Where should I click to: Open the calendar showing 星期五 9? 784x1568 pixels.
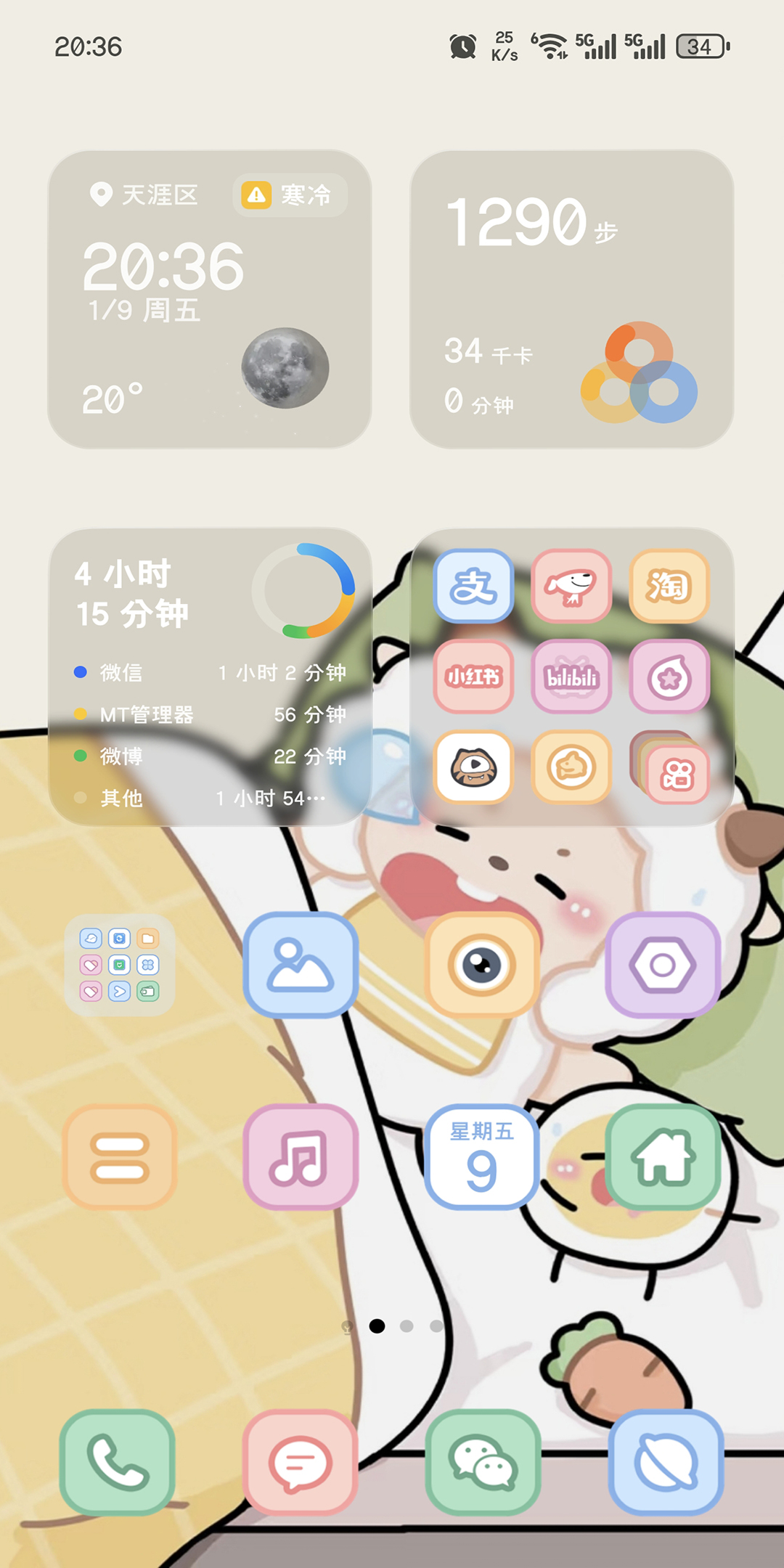pos(481,1156)
